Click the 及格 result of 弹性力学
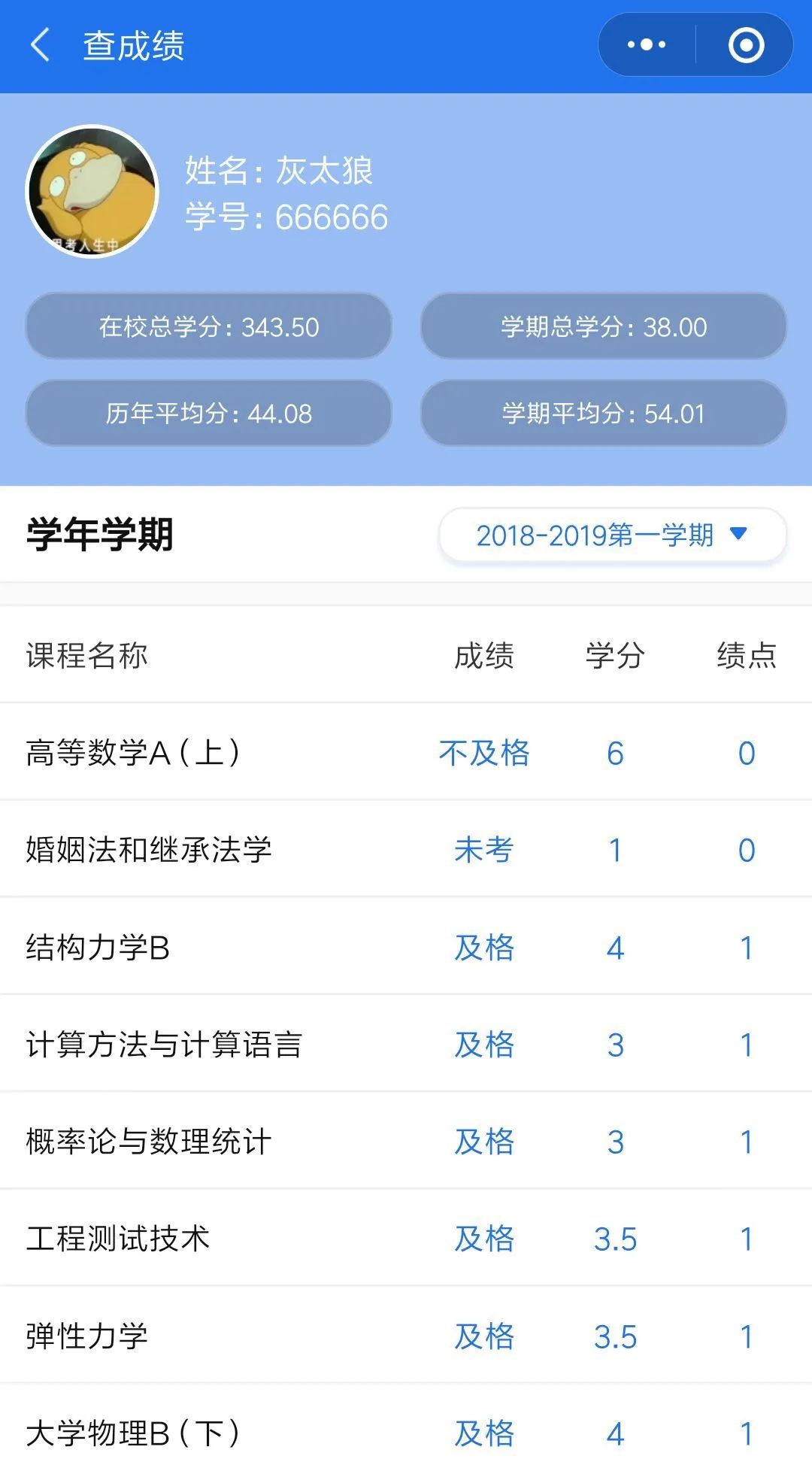 click(485, 1338)
